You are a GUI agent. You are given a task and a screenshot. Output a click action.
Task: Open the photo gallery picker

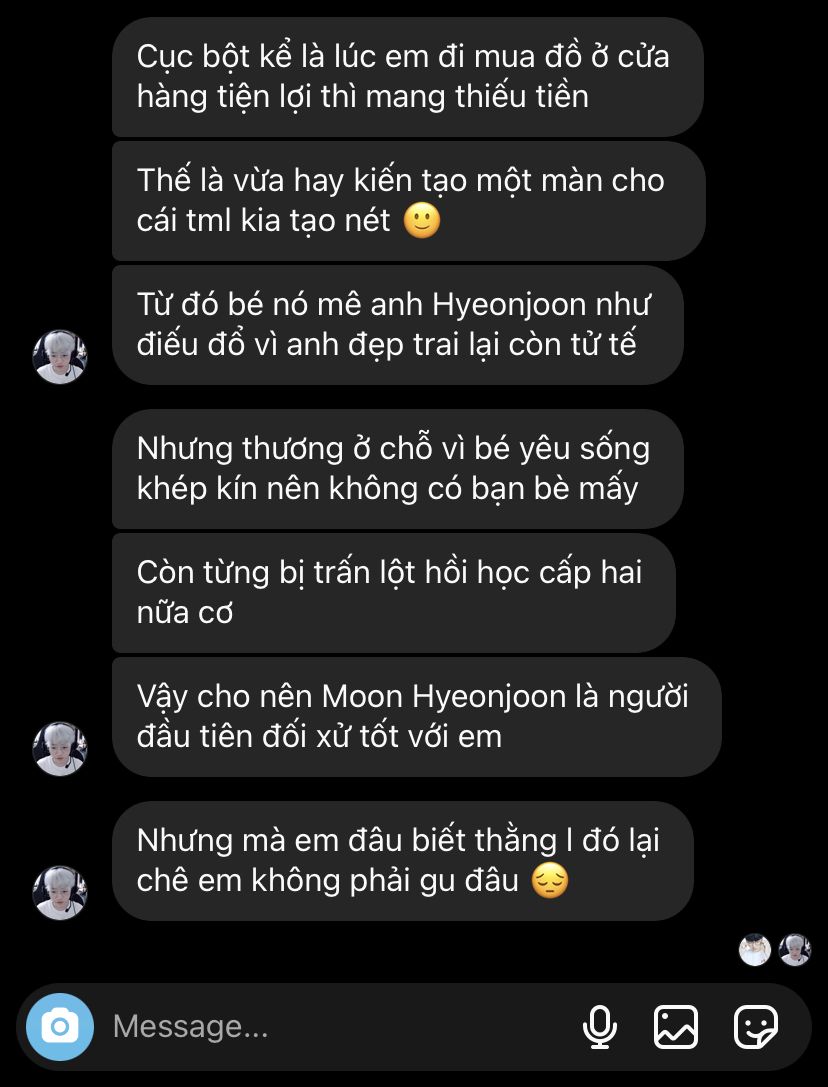tap(676, 1026)
